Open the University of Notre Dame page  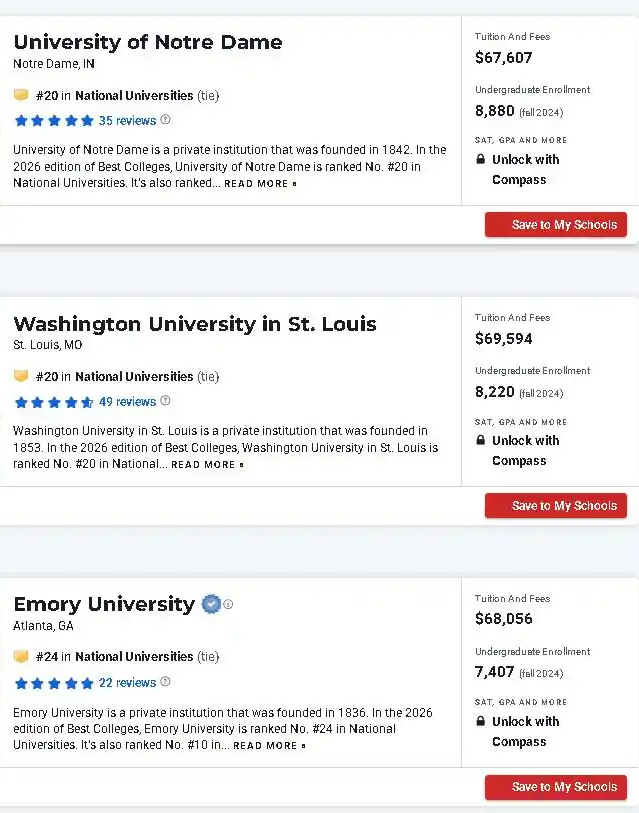tap(148, 42)
